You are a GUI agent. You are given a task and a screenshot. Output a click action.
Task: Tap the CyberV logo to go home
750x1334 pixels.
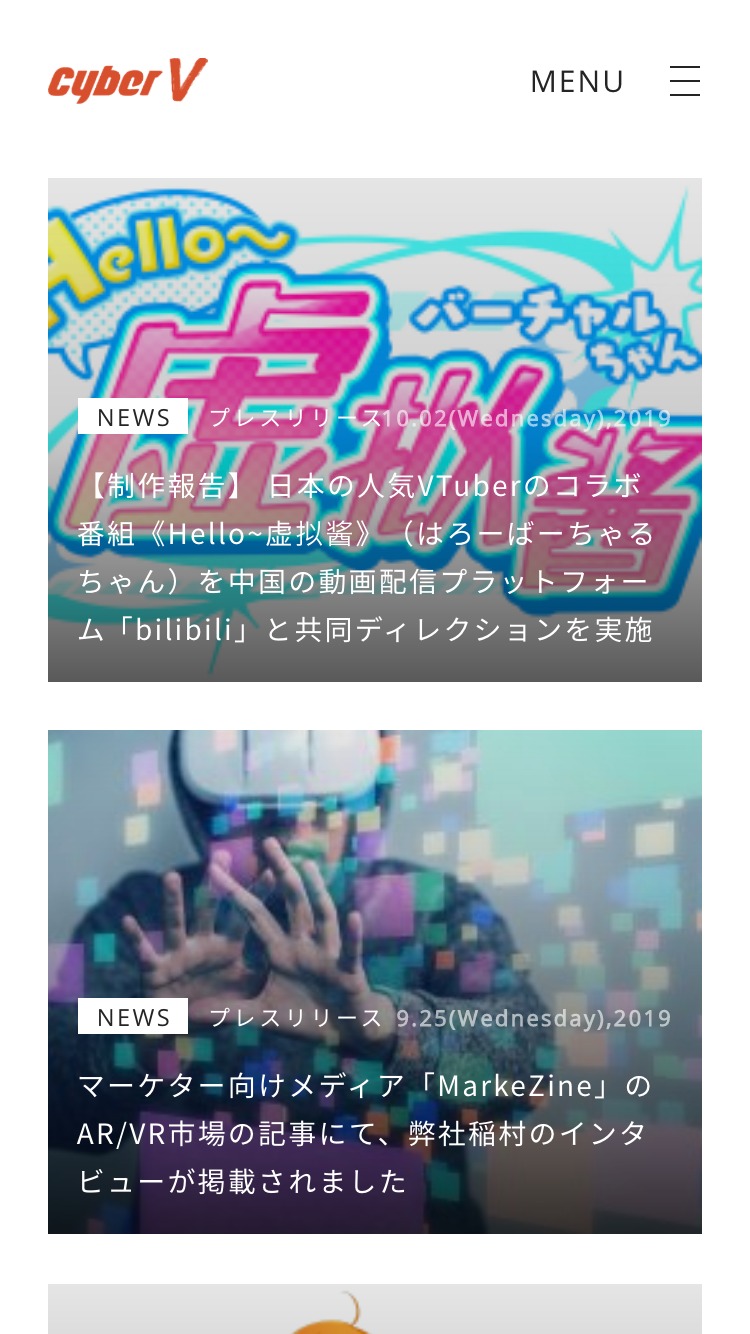point(128,81)
